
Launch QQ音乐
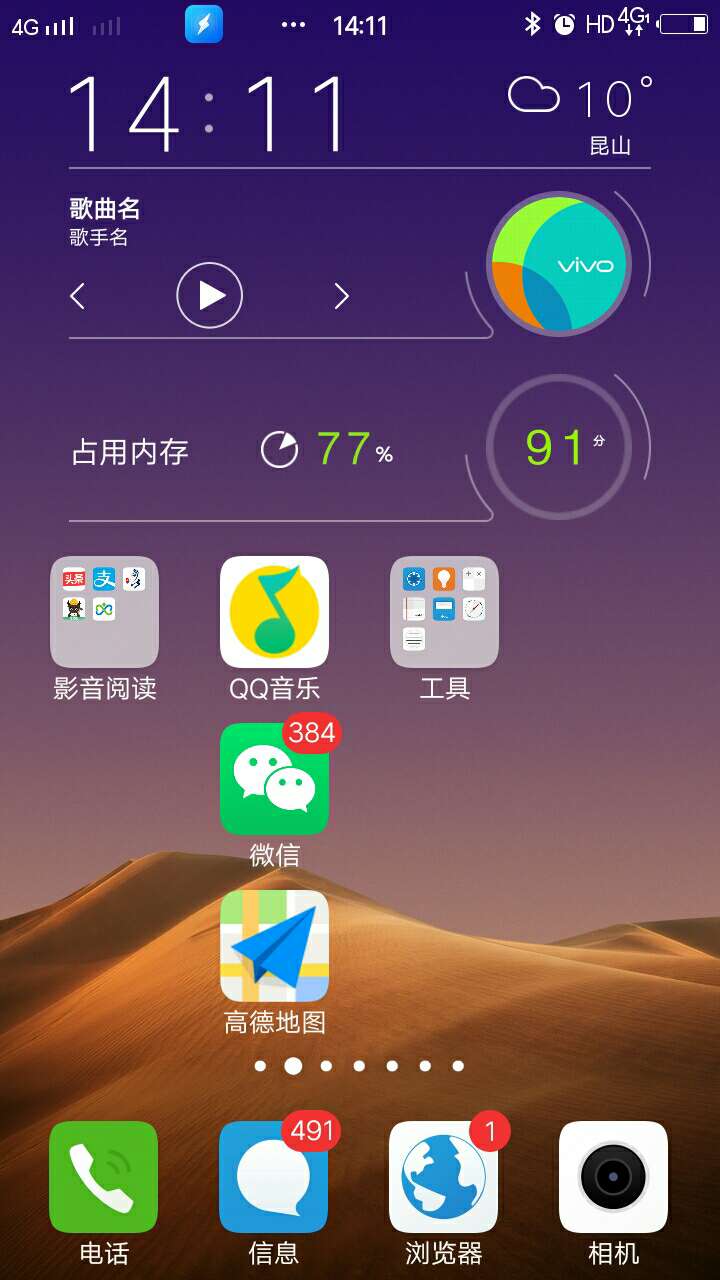pos(274,612)
